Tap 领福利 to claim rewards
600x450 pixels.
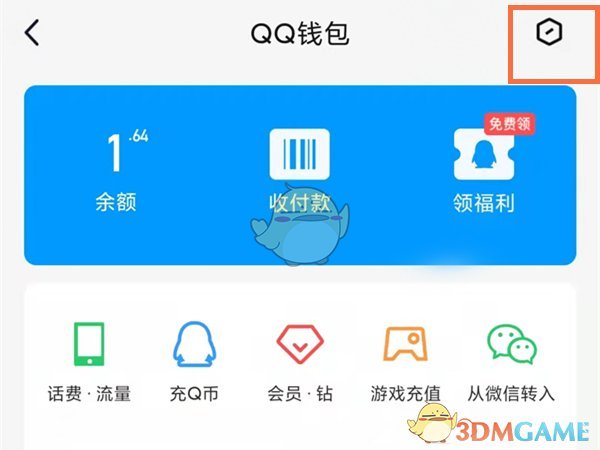pos(483,170)
